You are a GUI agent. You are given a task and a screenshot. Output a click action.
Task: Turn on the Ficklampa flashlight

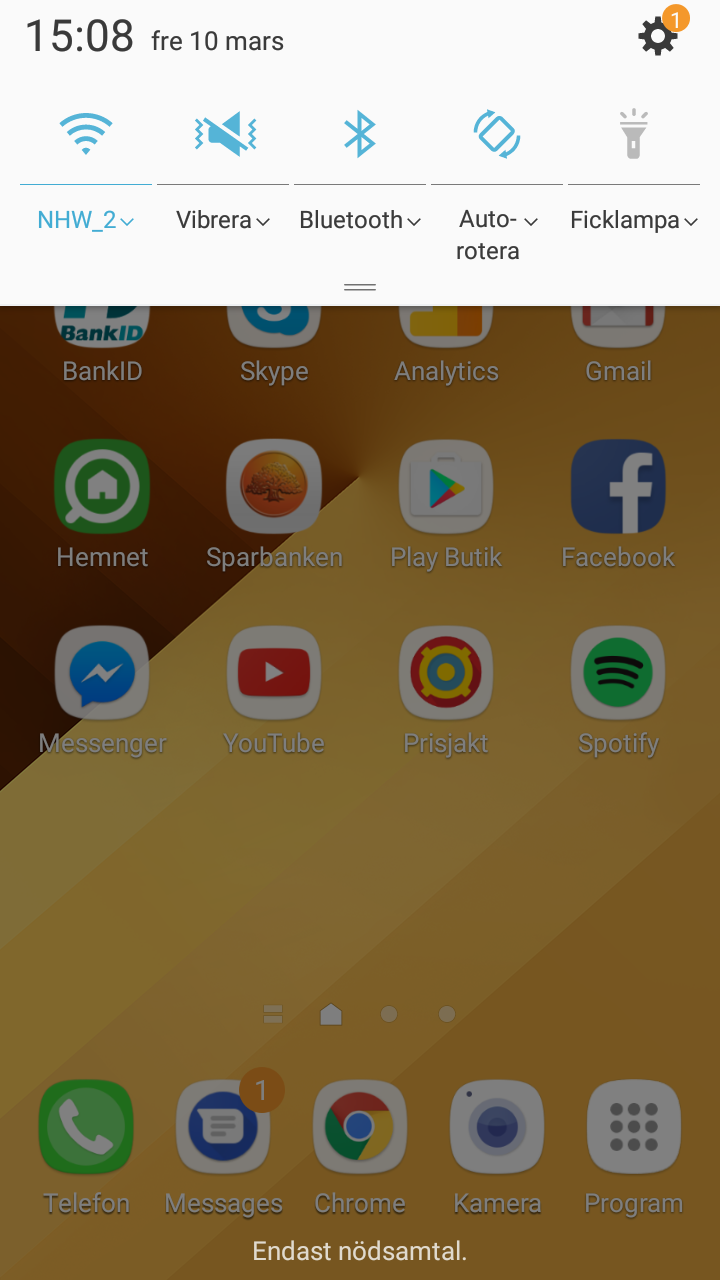pyautogui.click(x=634, y=134)
